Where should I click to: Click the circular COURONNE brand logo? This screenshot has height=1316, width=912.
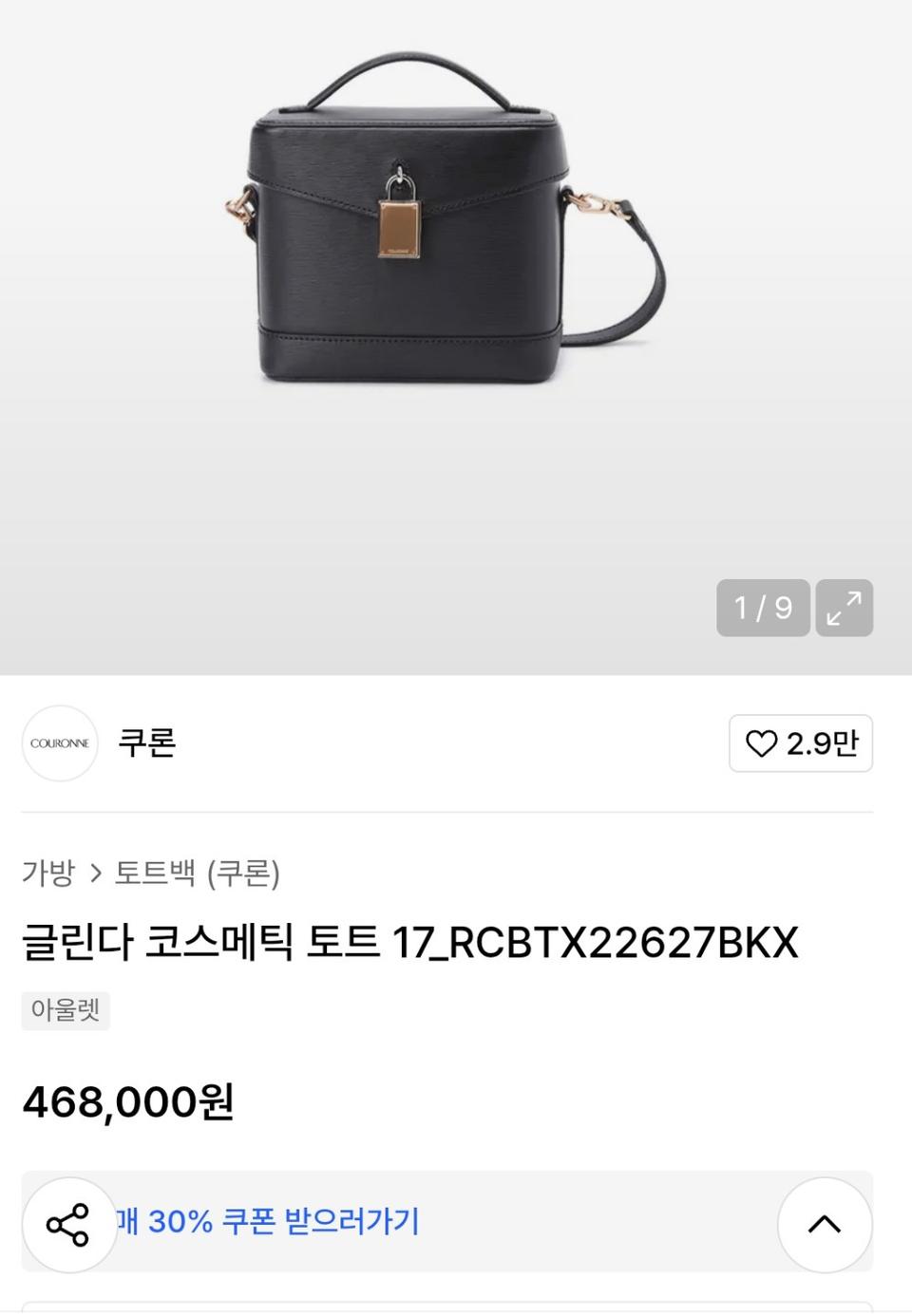(60, 744)
